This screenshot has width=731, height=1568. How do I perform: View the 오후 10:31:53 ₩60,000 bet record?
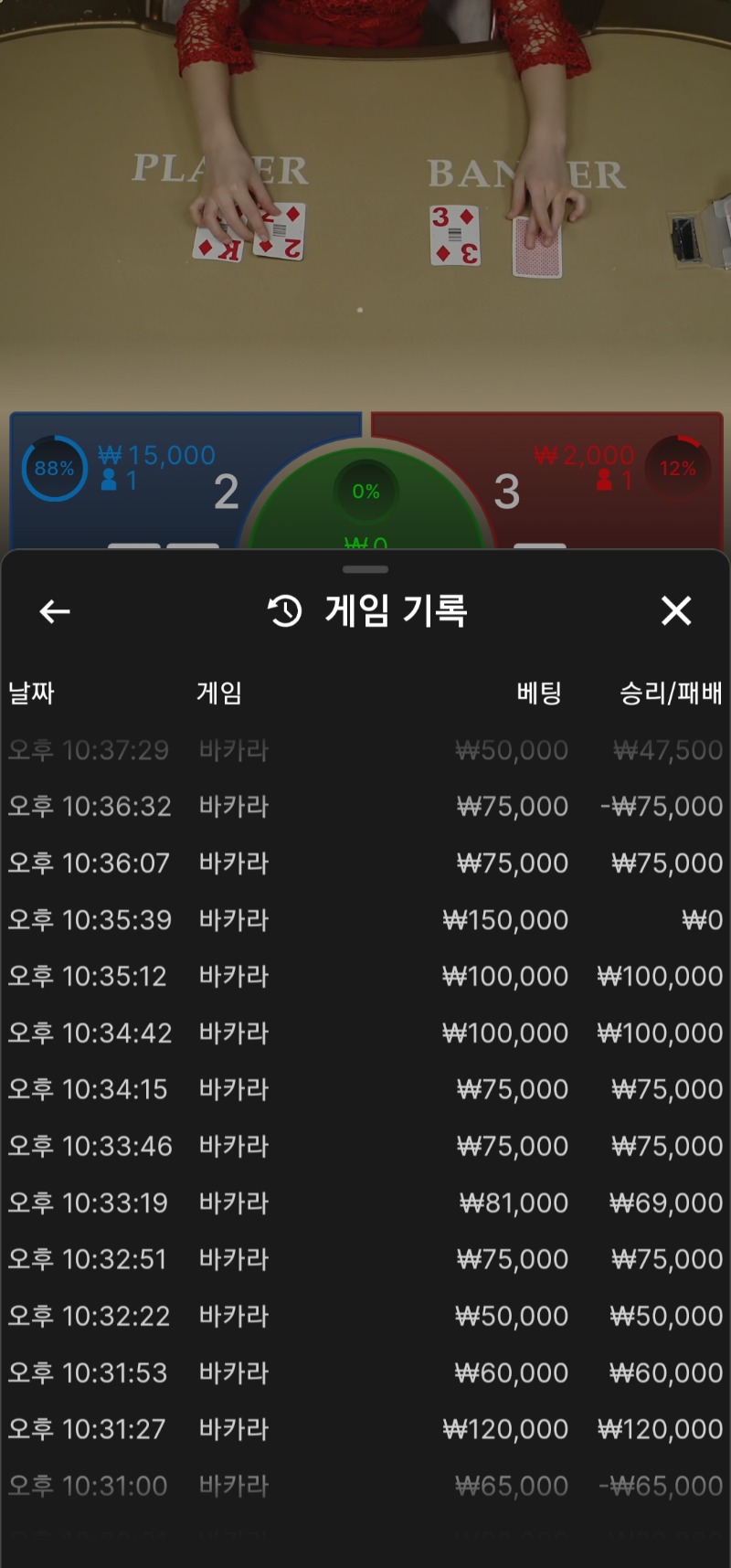(x=365, y=1372)
